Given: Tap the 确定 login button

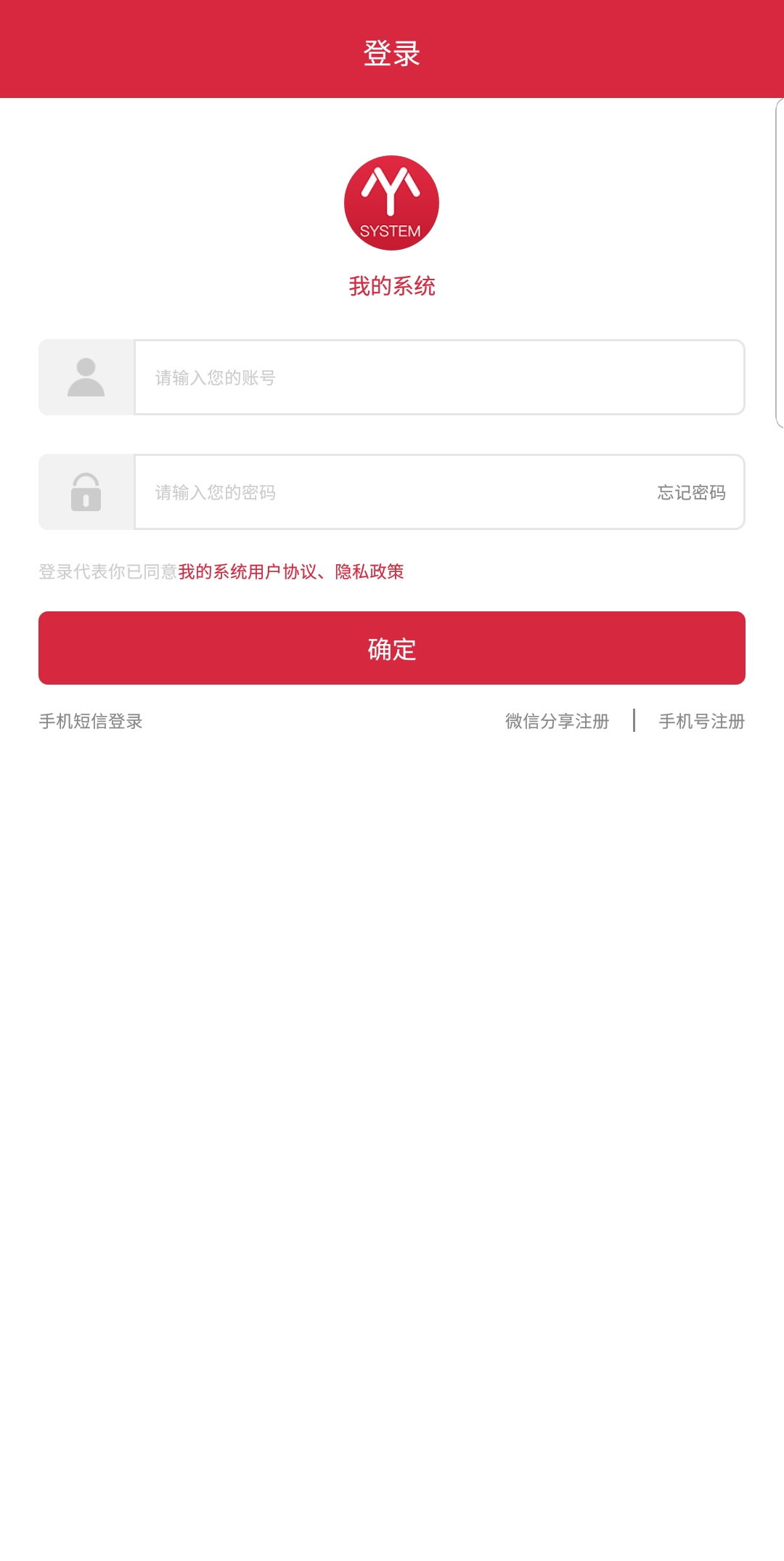Looking at the screenshot, I should [x=392, y=648].
